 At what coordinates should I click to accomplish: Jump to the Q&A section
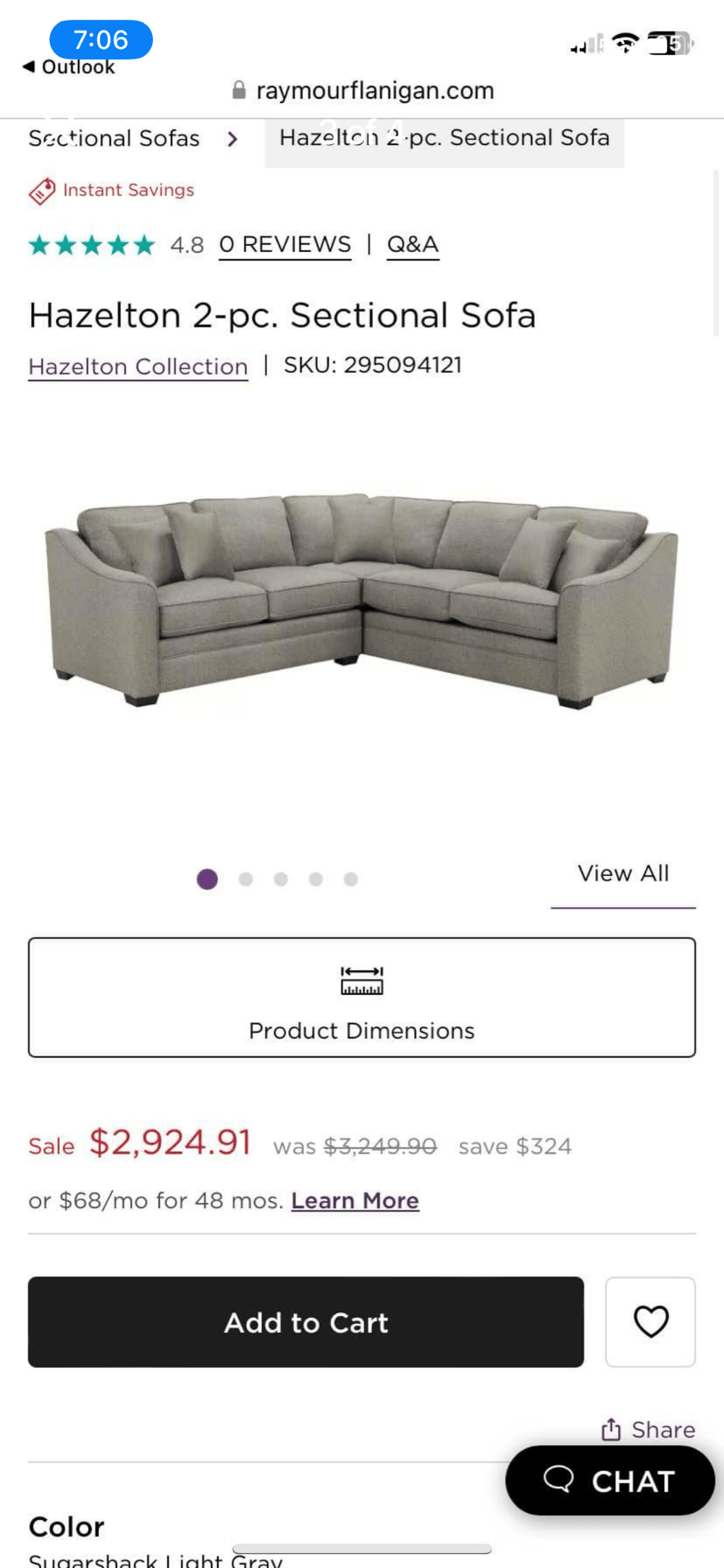coord(413,245)
